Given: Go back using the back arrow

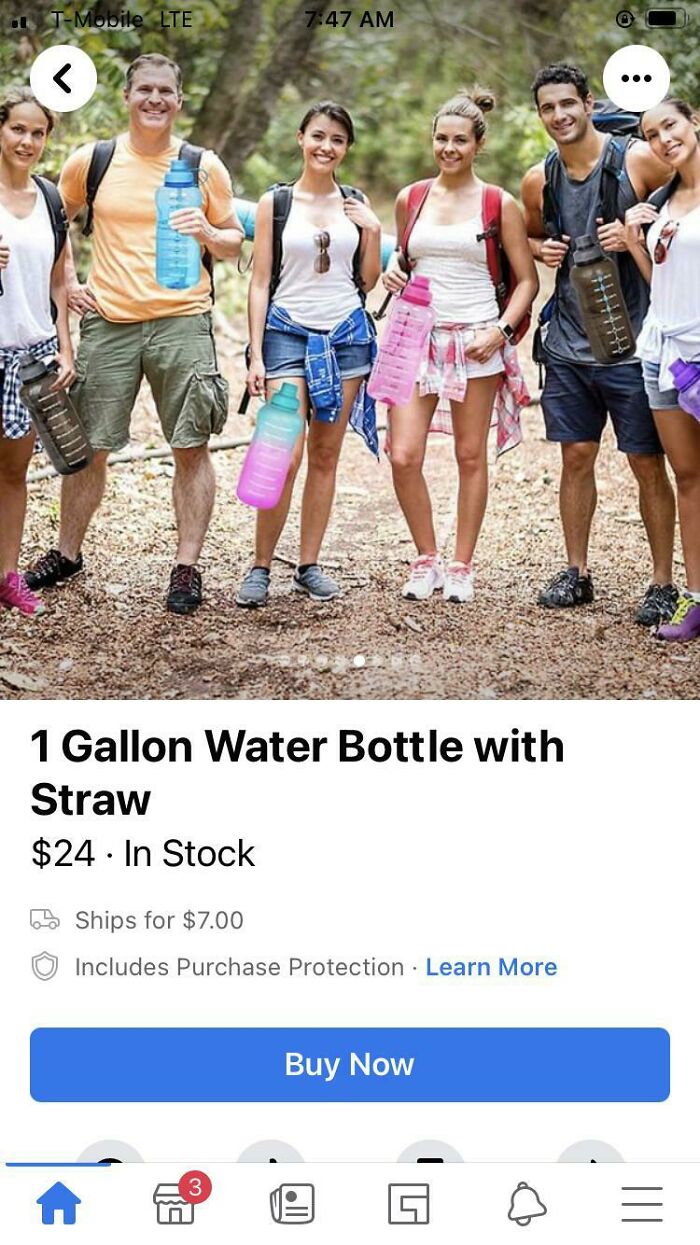Looking at the screenshot, I should click(x=63, y=78).
